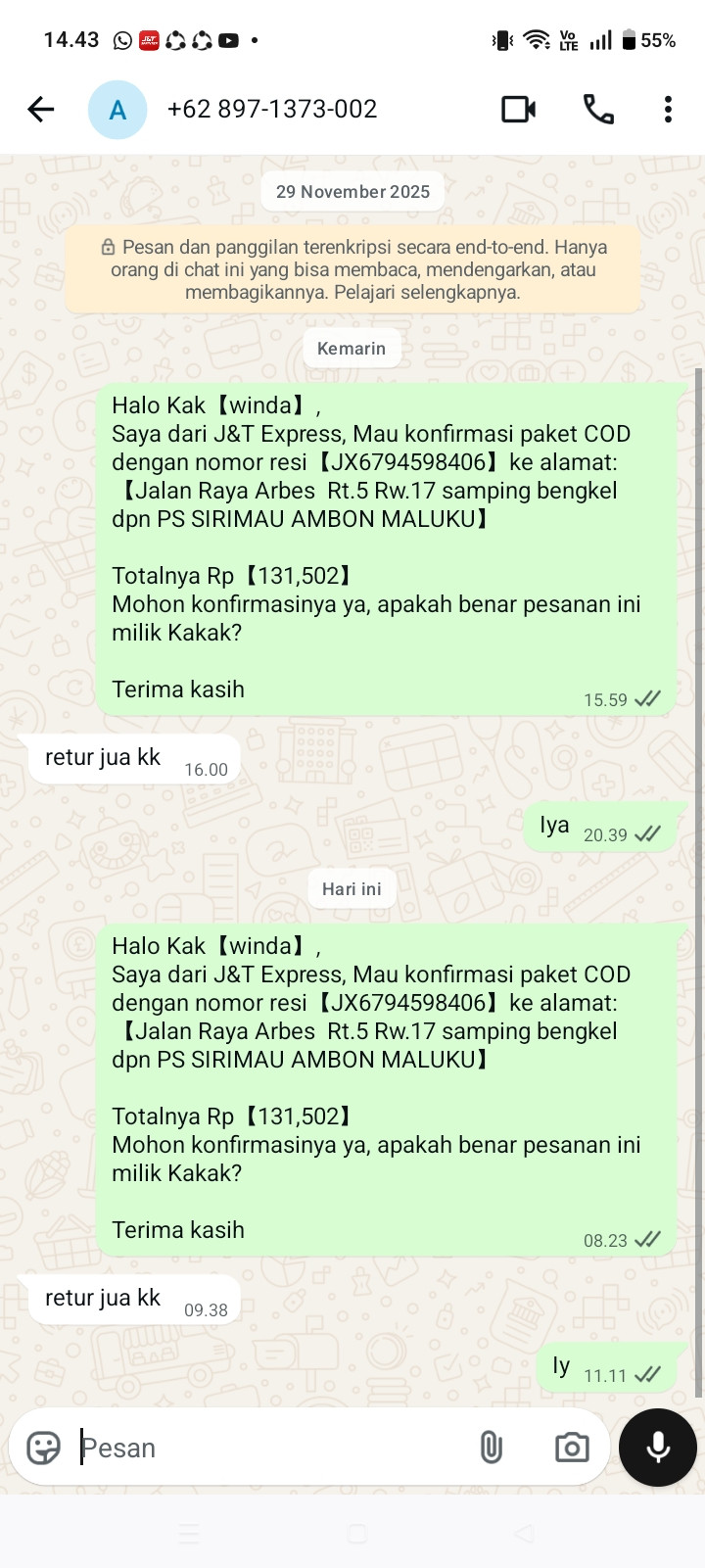Open contact info for +62 897-1373-002
Viewport: 705px width, 1568px height.
click(x=272, y=109)
